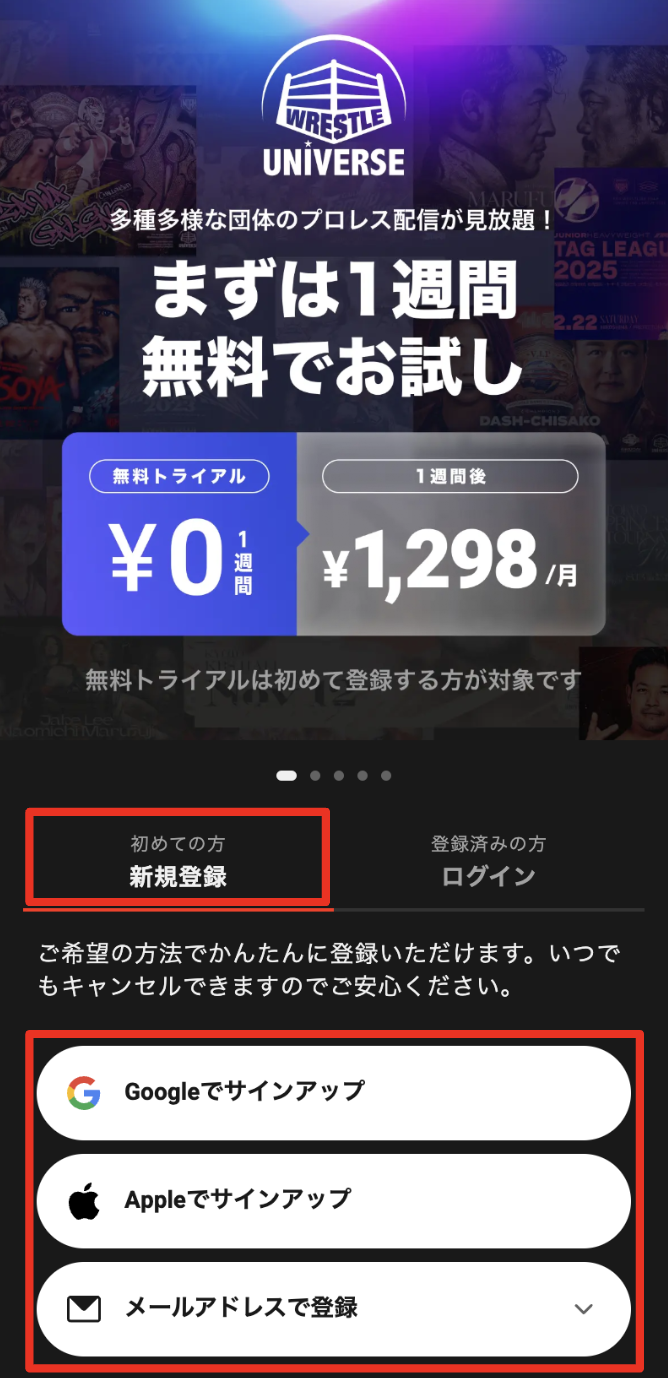Expand メールアドレスで登録 option
The height and width of the screenshot is (1378, 668).
(x=333, y=1308)
